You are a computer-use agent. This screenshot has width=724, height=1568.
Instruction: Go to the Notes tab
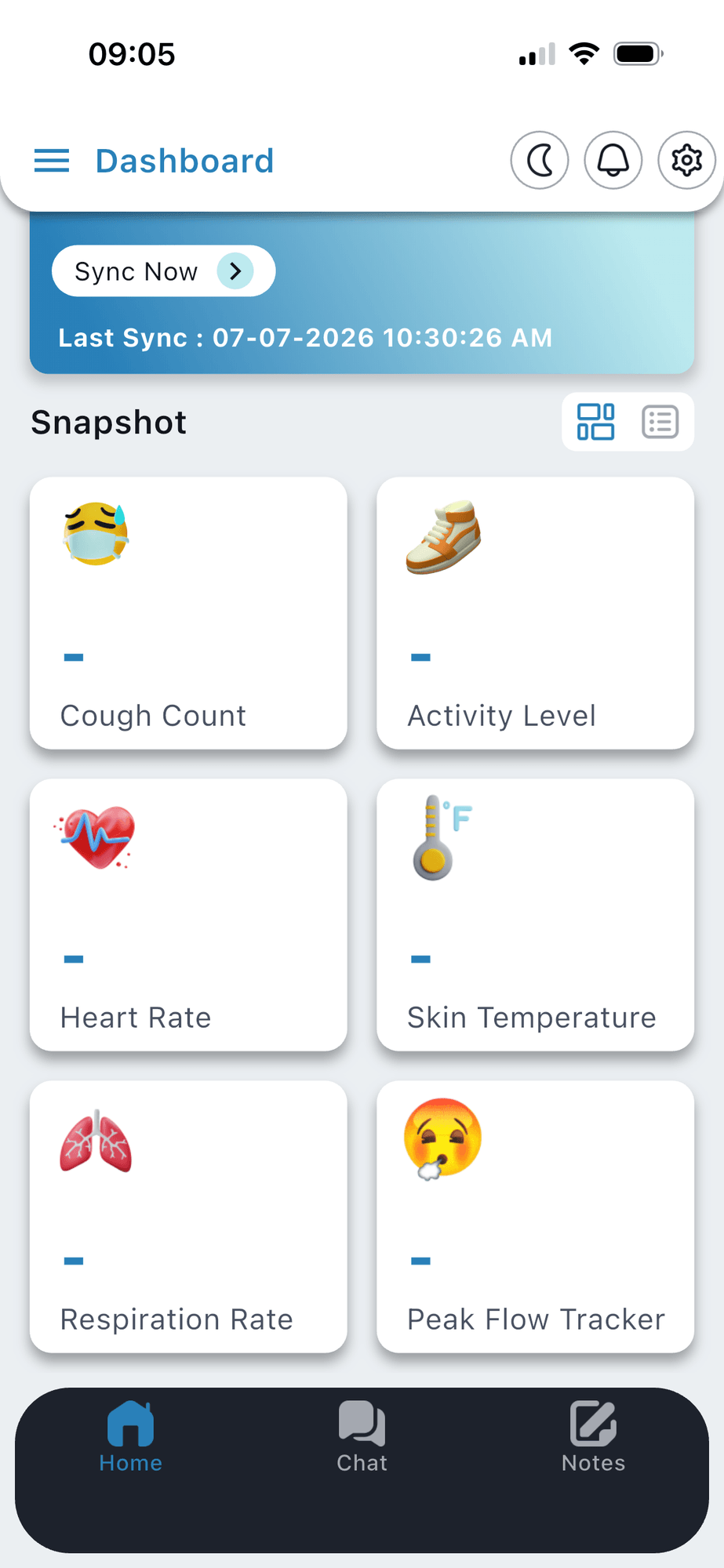[593, 1437]
